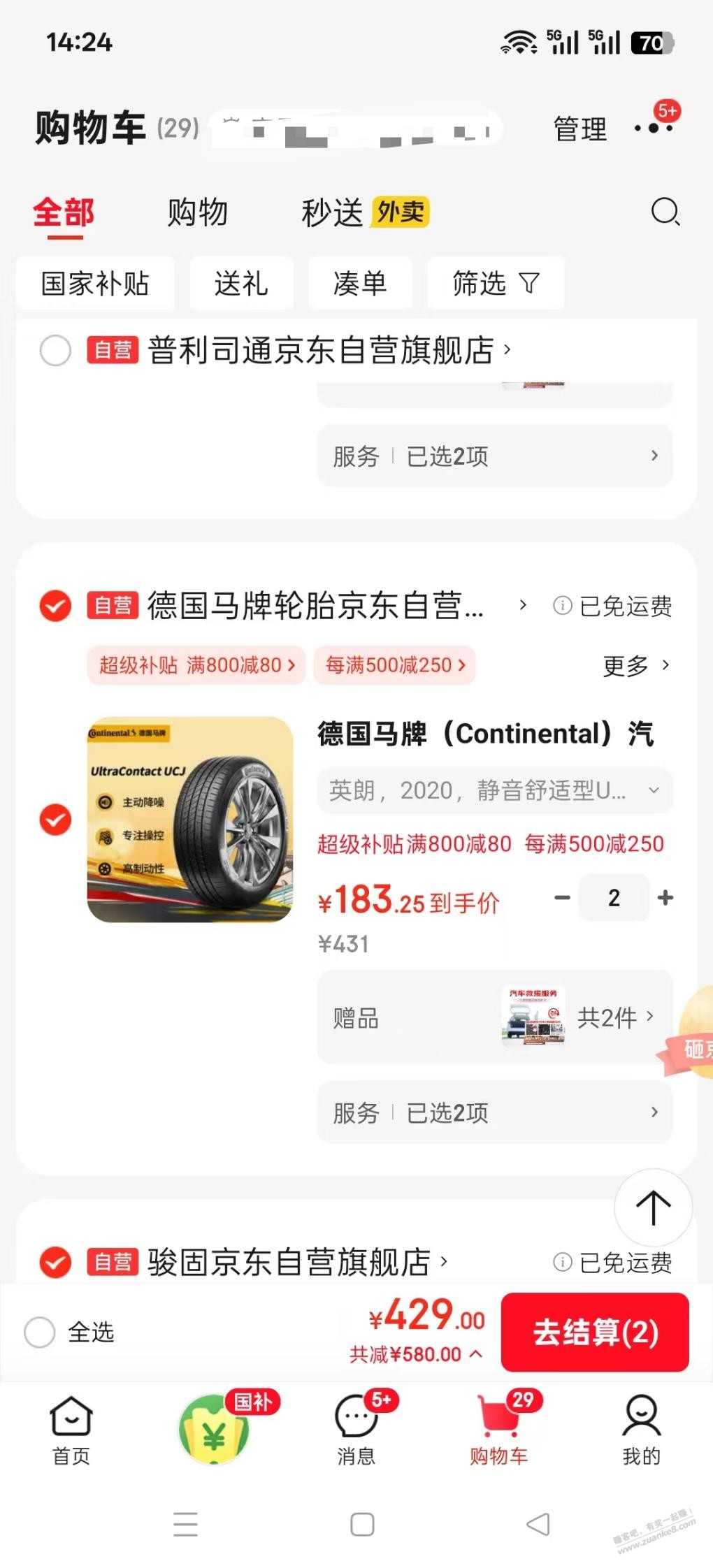Select the 国家补贴 filter chip
Image resolution: width=713 pixels, height=1568 pixels.
(95, 284)
